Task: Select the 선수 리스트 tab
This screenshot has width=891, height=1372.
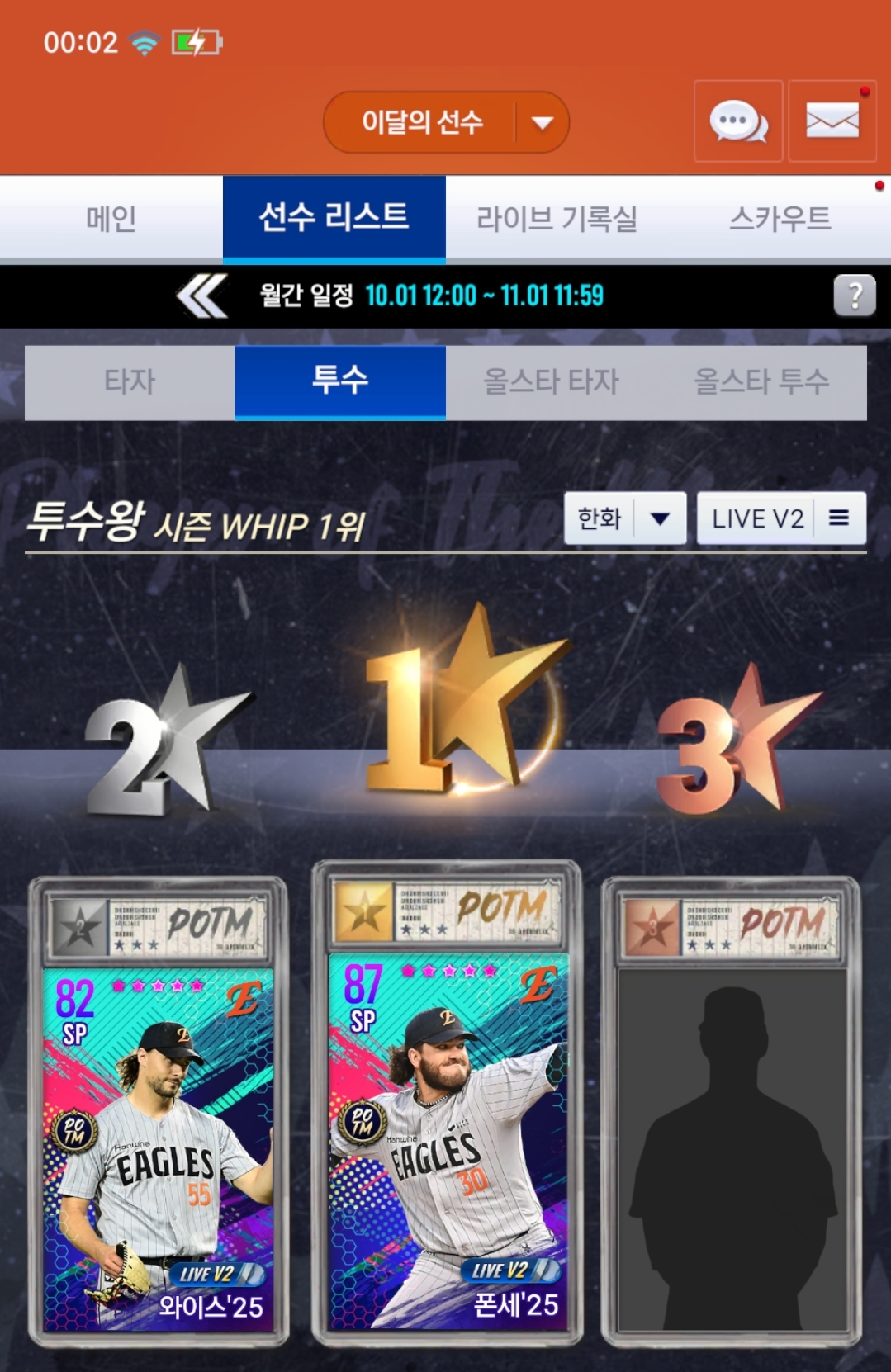Action: (334, 219)
